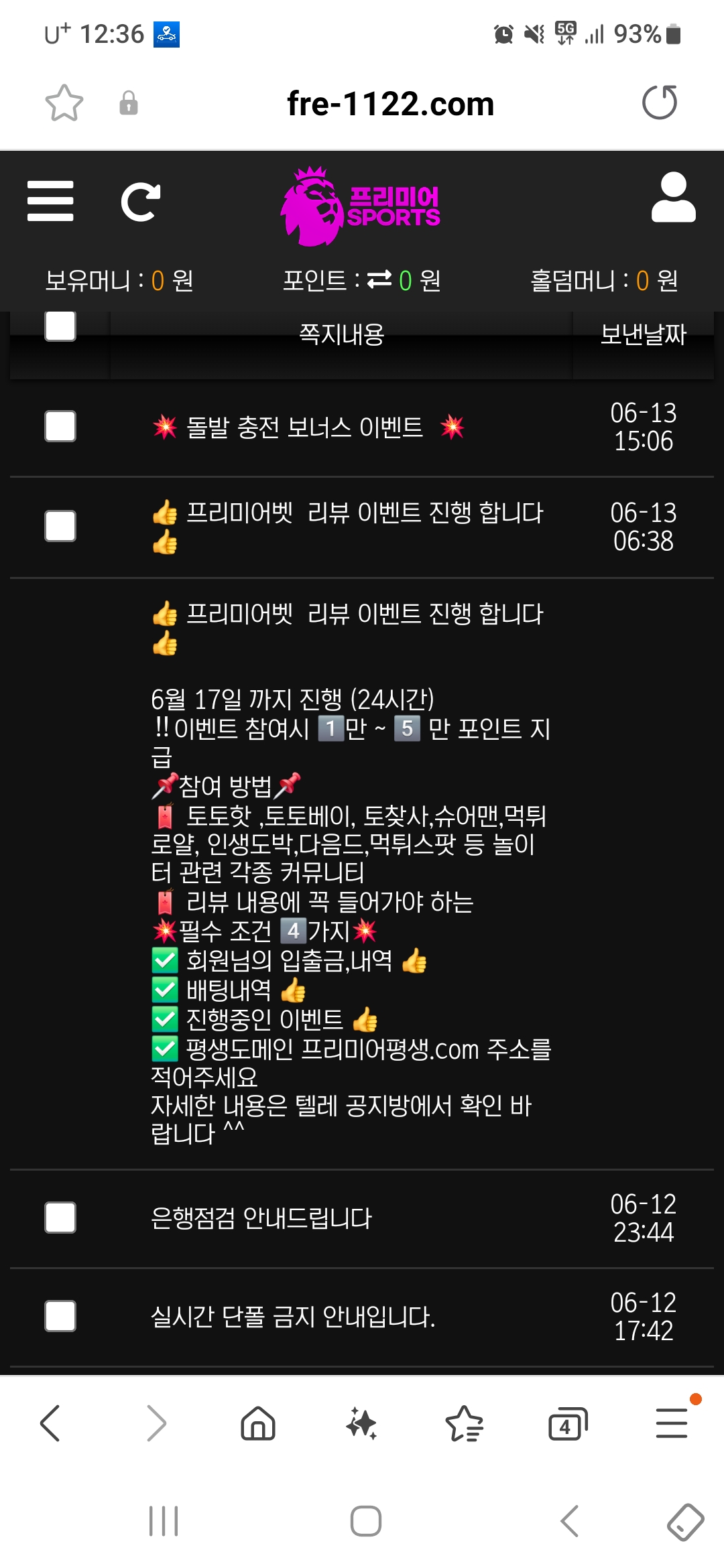Select checkbox for 은행점검 안내드립니다 message
Image resolution: width=724 pixels, height=1568 pixels.
pos(60,1218)
